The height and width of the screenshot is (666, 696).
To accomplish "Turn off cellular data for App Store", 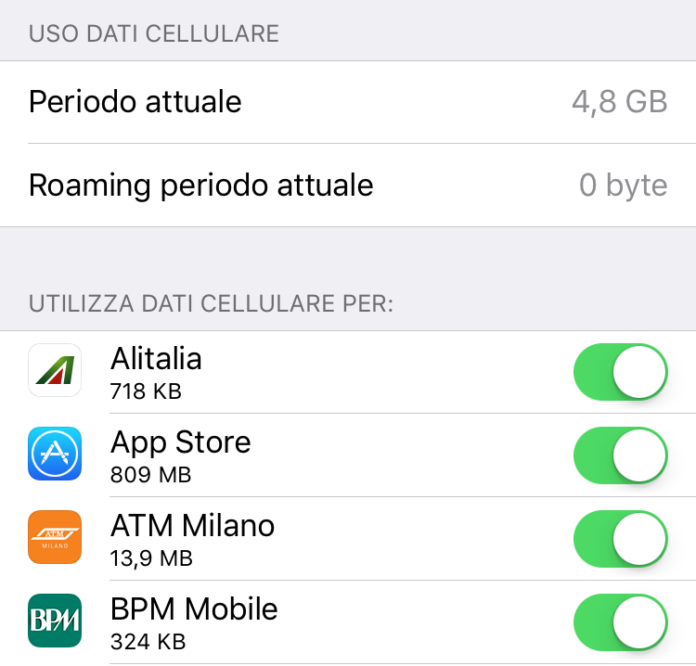I will pyautogui.click(x=620, y=456).
